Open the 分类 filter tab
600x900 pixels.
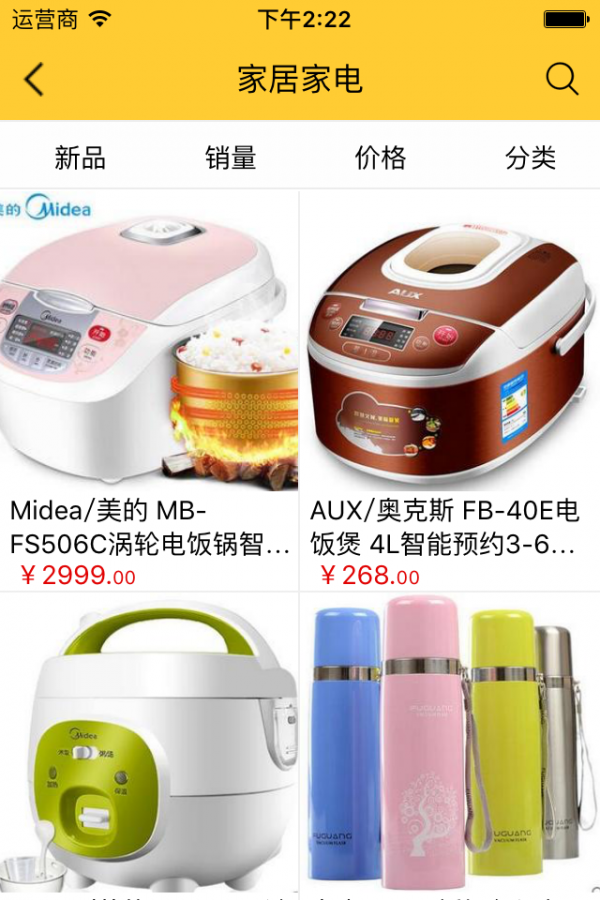pos(530,157)
